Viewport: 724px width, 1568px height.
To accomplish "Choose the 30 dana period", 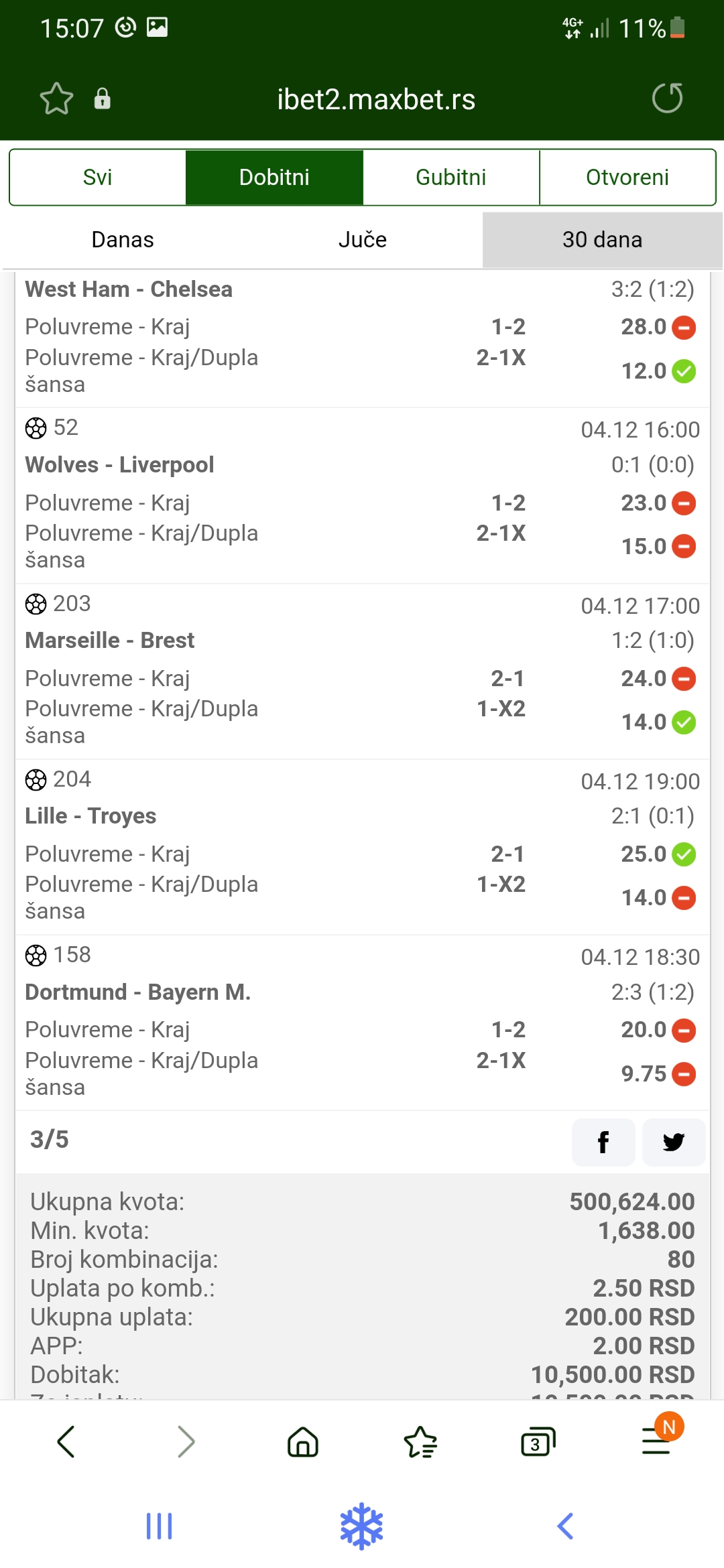I will 602,240.
